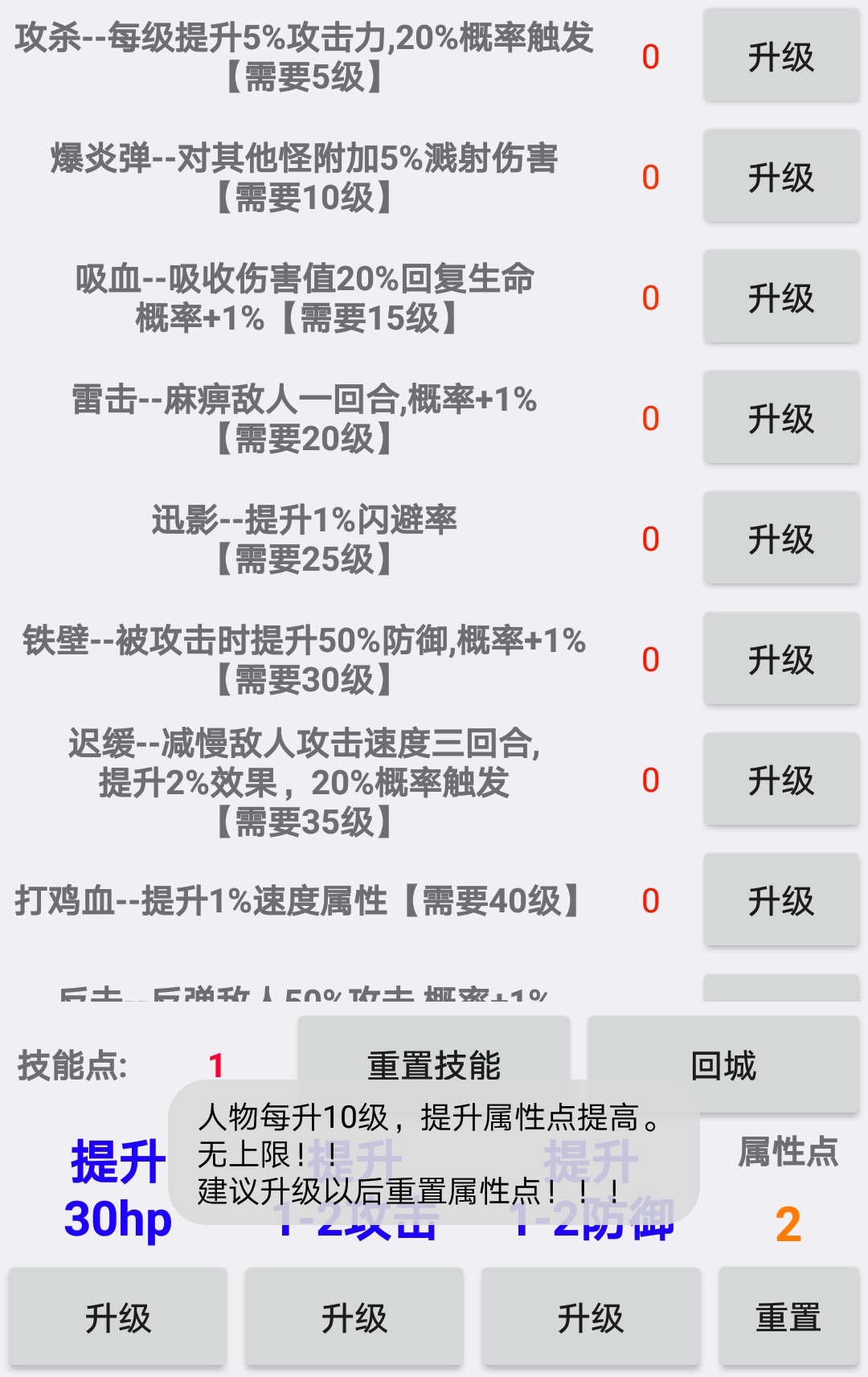Upgrade 30hp health attribute
This screenshot has width=868, height=1377.
pos(117,1316)
